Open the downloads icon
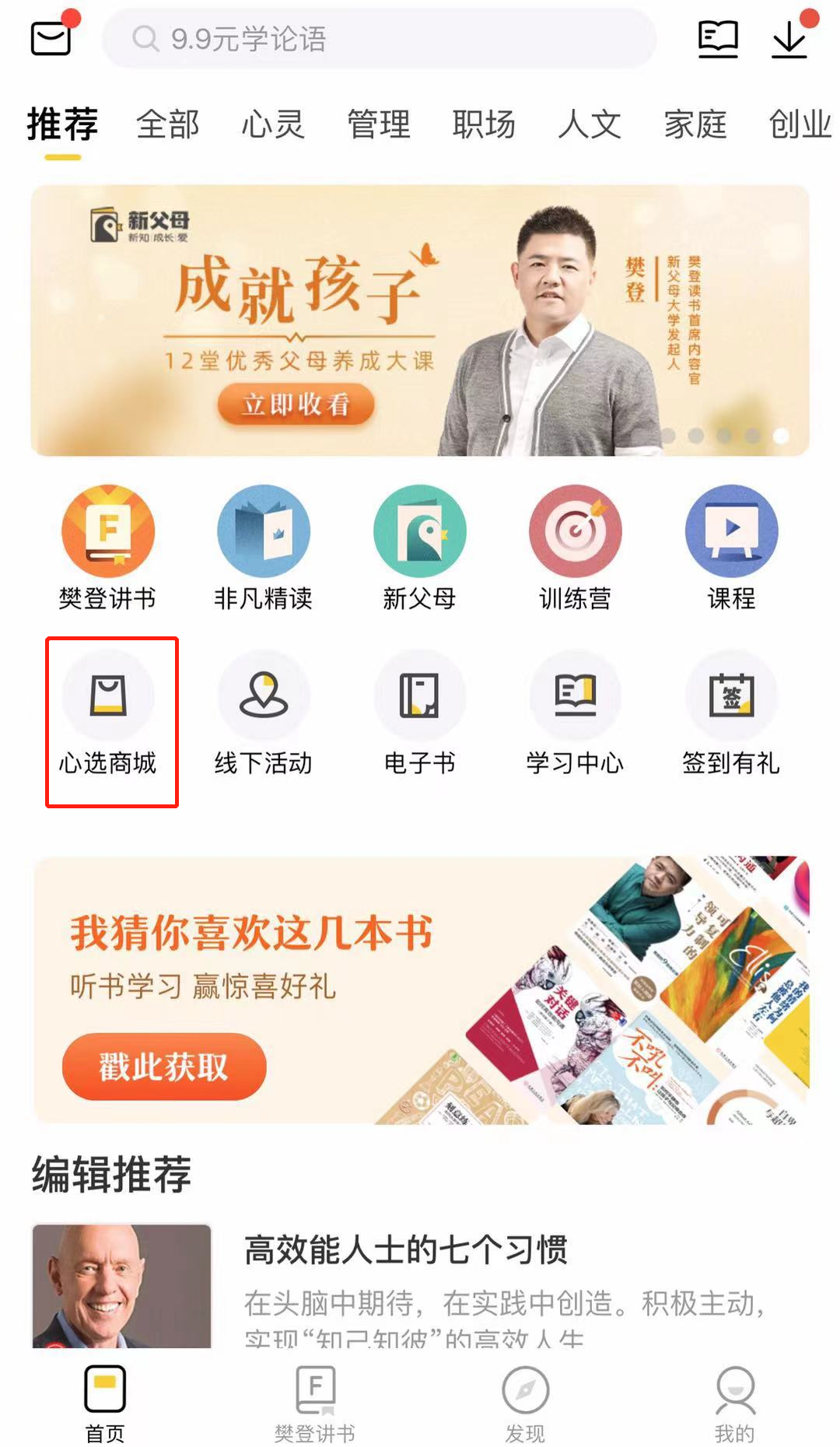 pyautogui.click(x=789, y=38)
